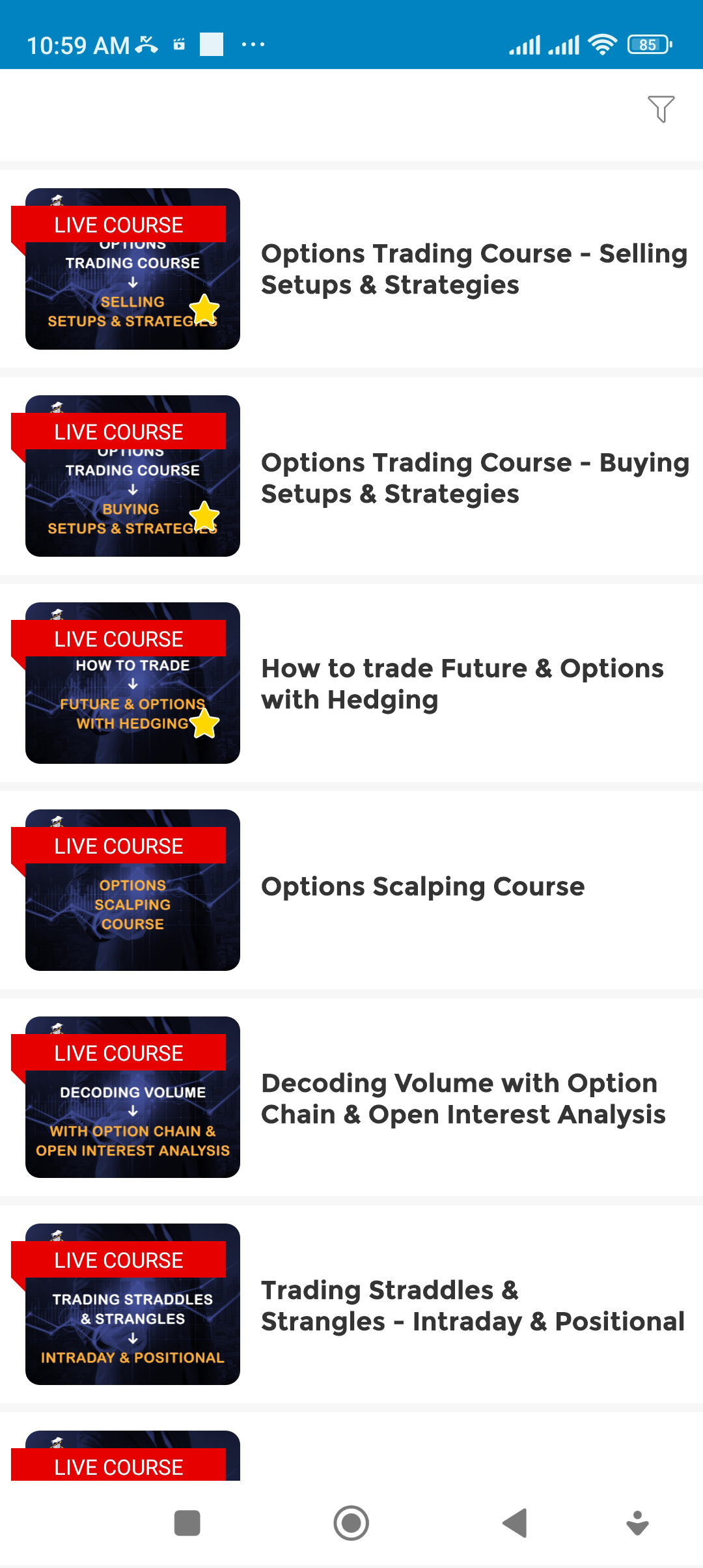Open Options Trading Course - Selling Setups

coord(474,269)
